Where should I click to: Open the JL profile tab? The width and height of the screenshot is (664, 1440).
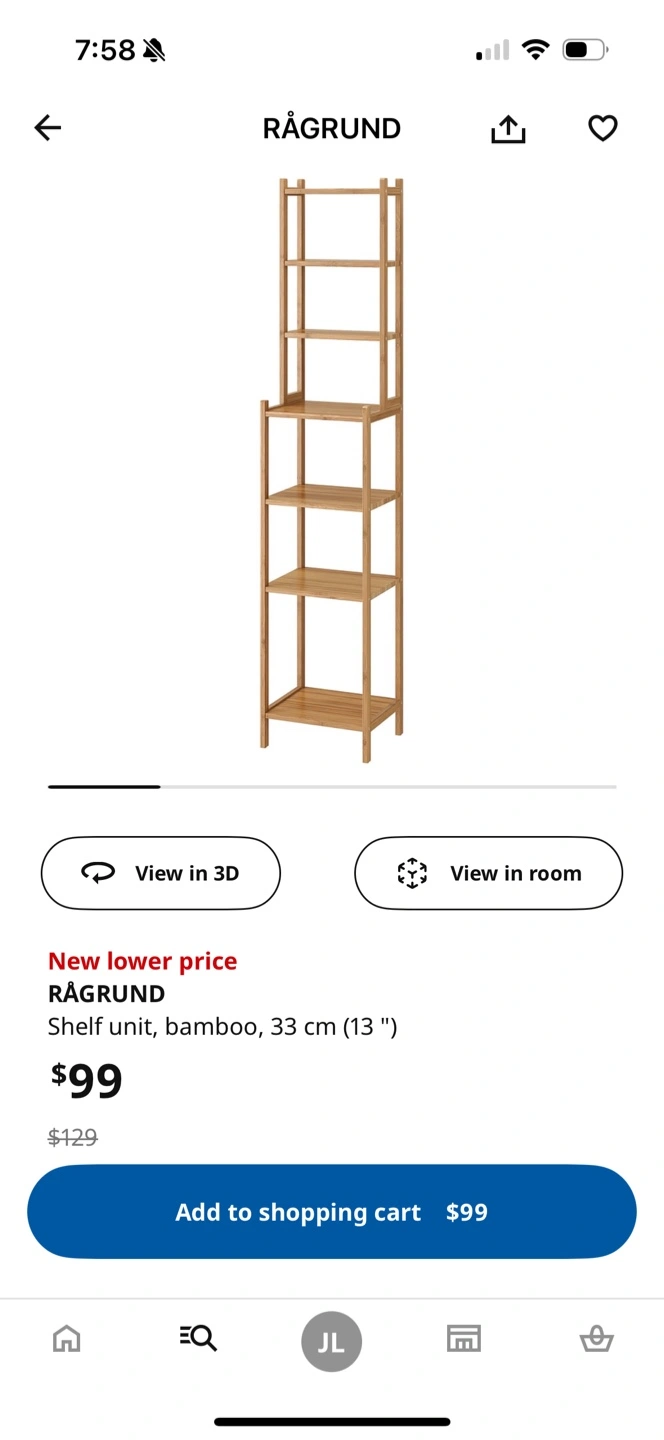click(x=331, y=1341)
